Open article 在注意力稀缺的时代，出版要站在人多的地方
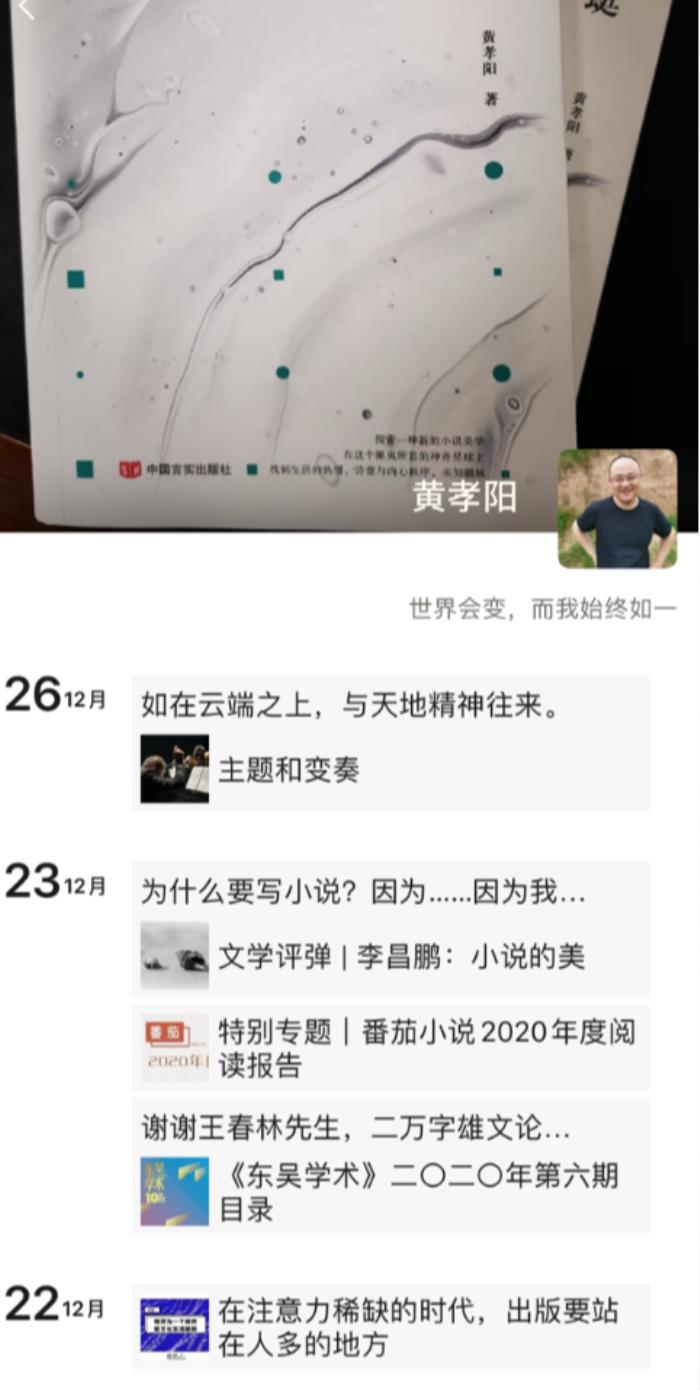The height and width of the screenshot is (1391, 700). [x=390, y=1327]
